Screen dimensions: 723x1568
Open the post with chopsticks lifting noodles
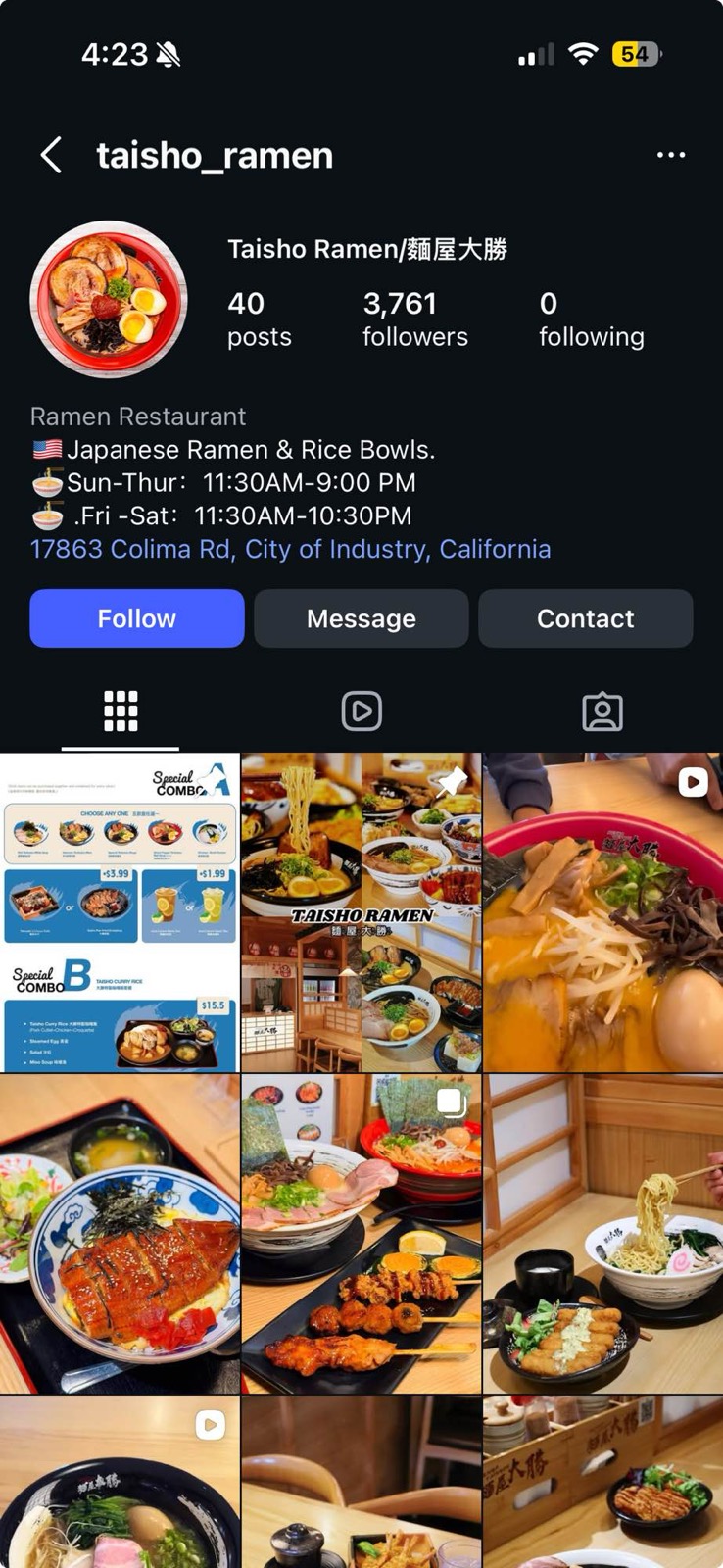602,1234
